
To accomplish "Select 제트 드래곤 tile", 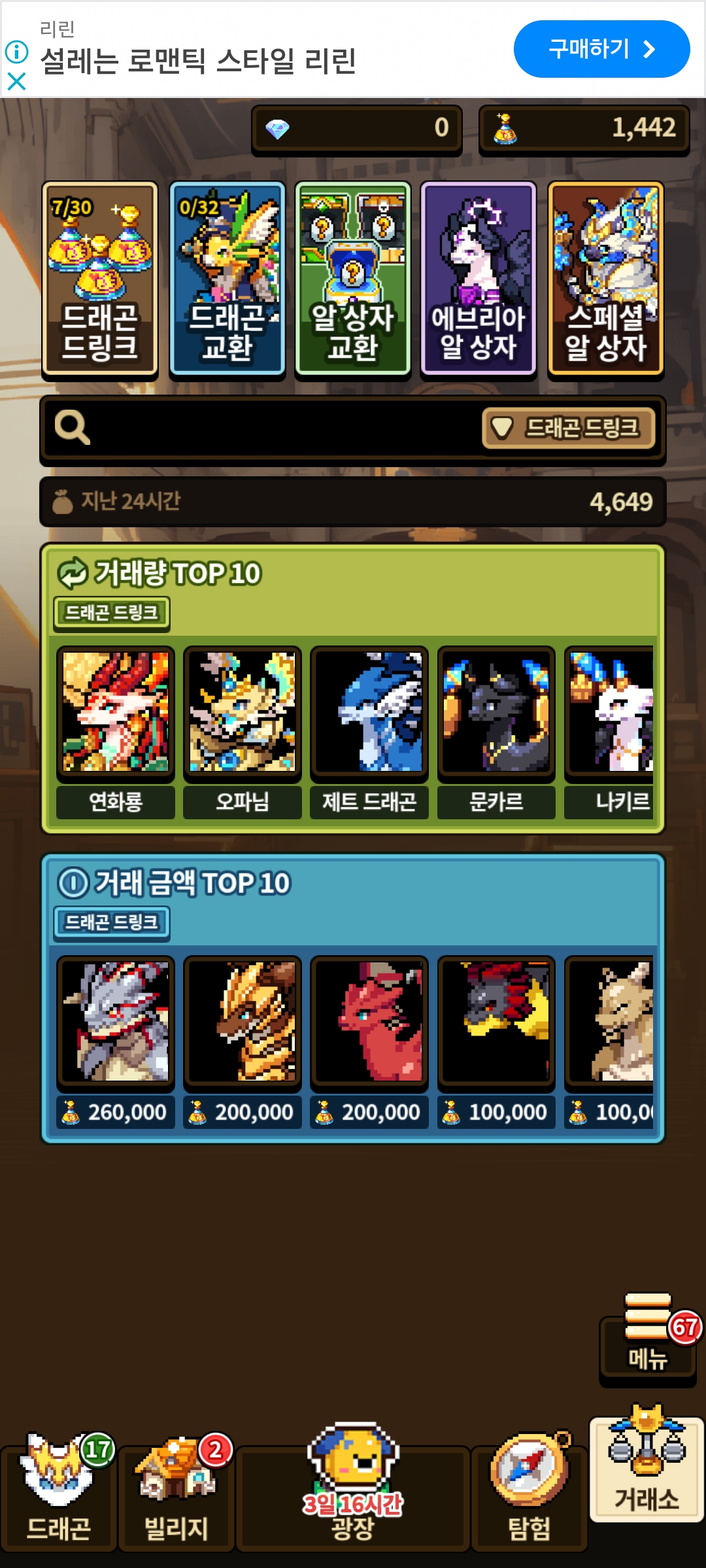I will (369, 732).
